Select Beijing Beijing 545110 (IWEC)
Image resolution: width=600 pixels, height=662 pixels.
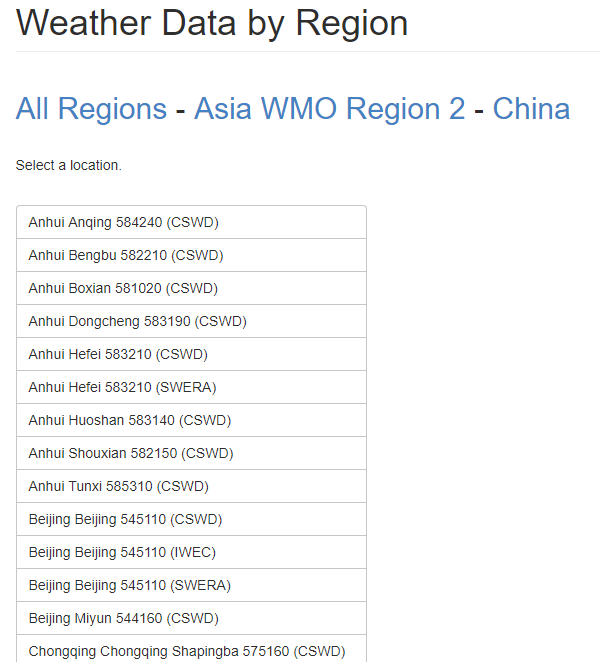pyautogui.click(x=122, y=552)
